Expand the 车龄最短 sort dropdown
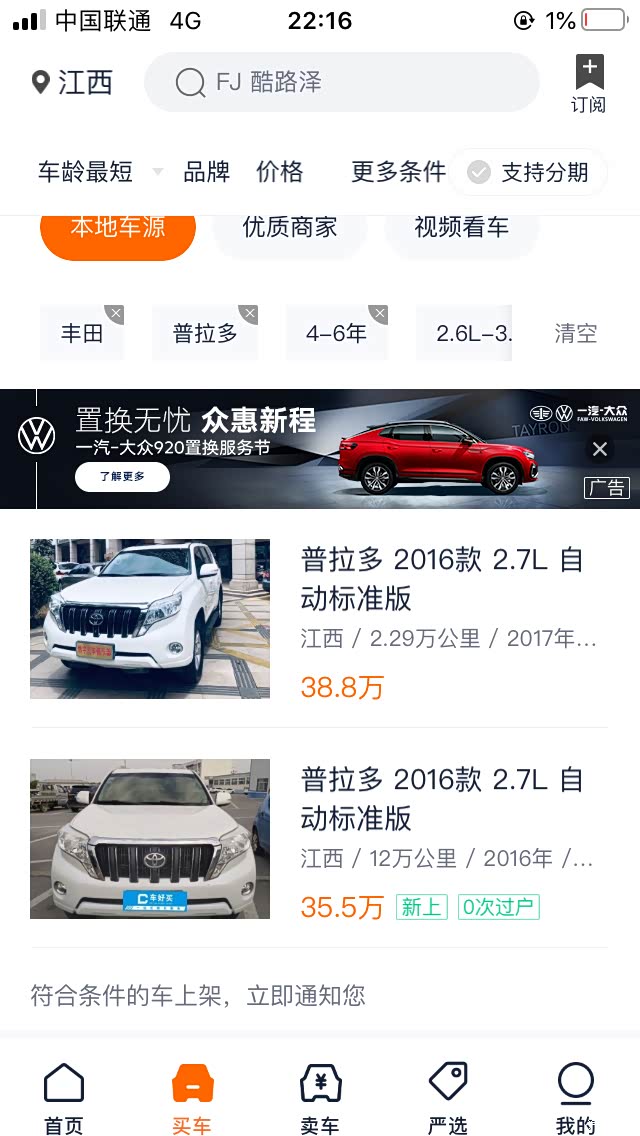The image size is (640, 1136). pyautogui.click(x=98, y=172)
